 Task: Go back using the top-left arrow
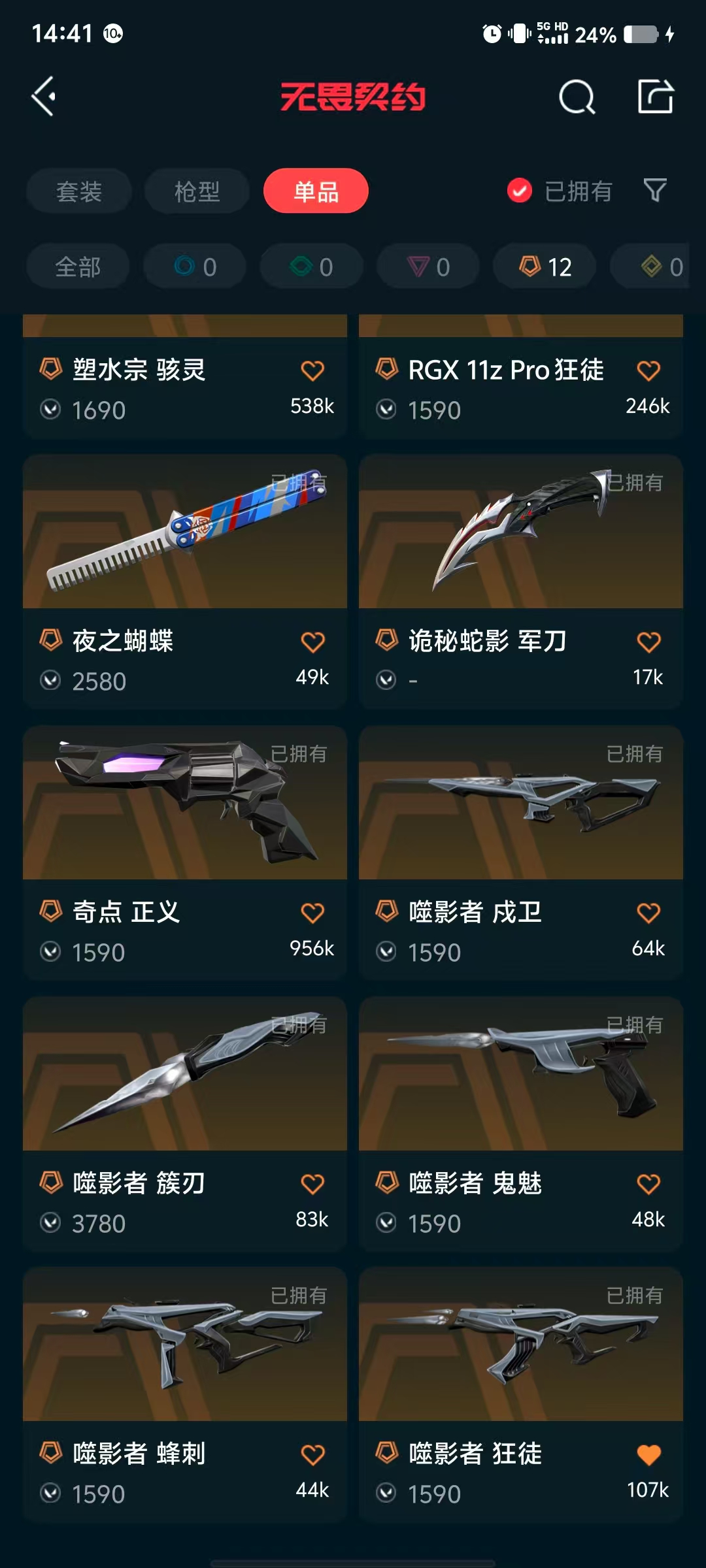pos(44,97)
